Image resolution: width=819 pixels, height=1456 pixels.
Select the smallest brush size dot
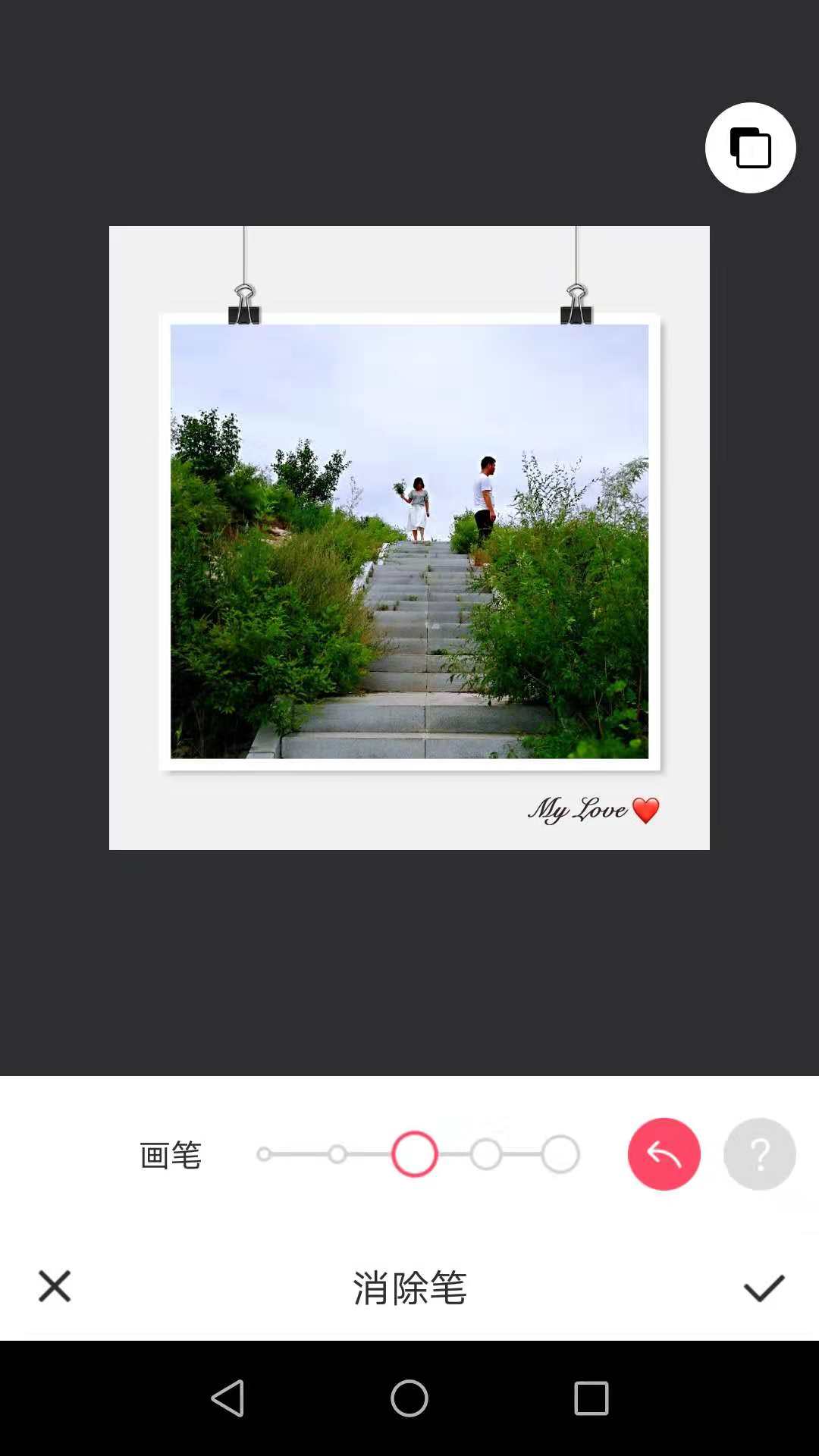coord(264,1154)
